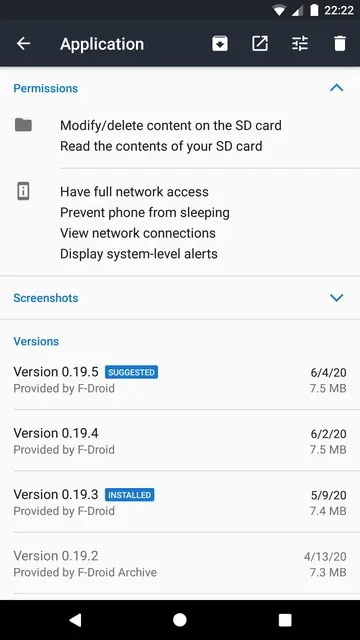Select Version 0.19.4 from F-Droid
Image resolution: width=360 pixels, height=640 pixels.
tap(180, 441)
